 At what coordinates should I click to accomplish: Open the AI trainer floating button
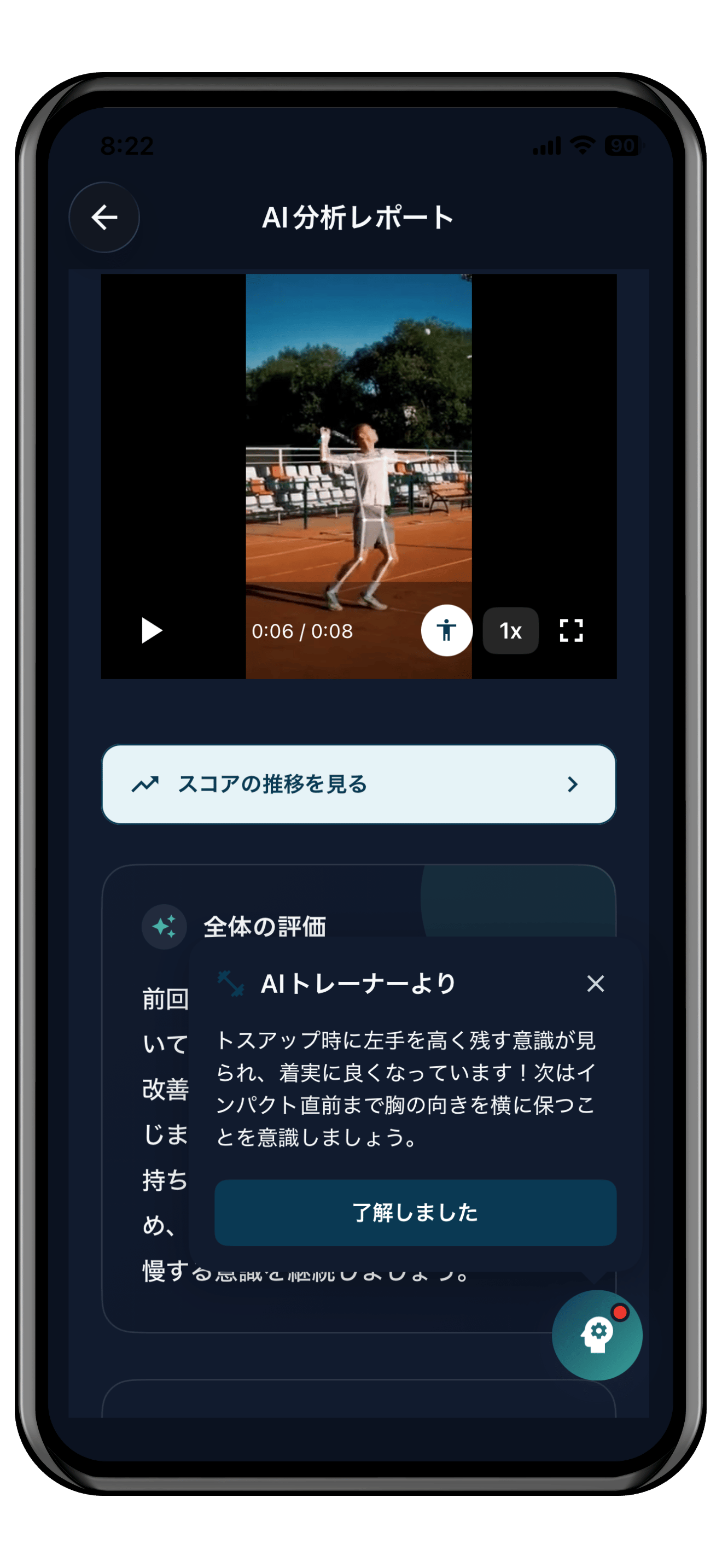(597, 1335)
